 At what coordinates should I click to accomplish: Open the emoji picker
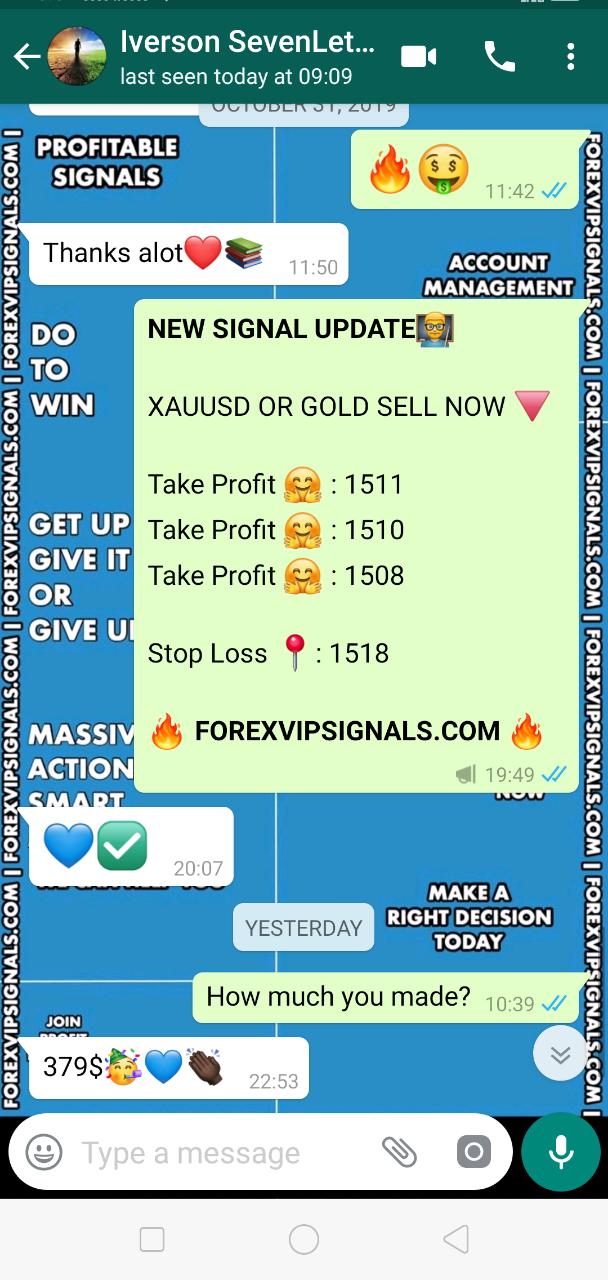(x=44, y=1152)
